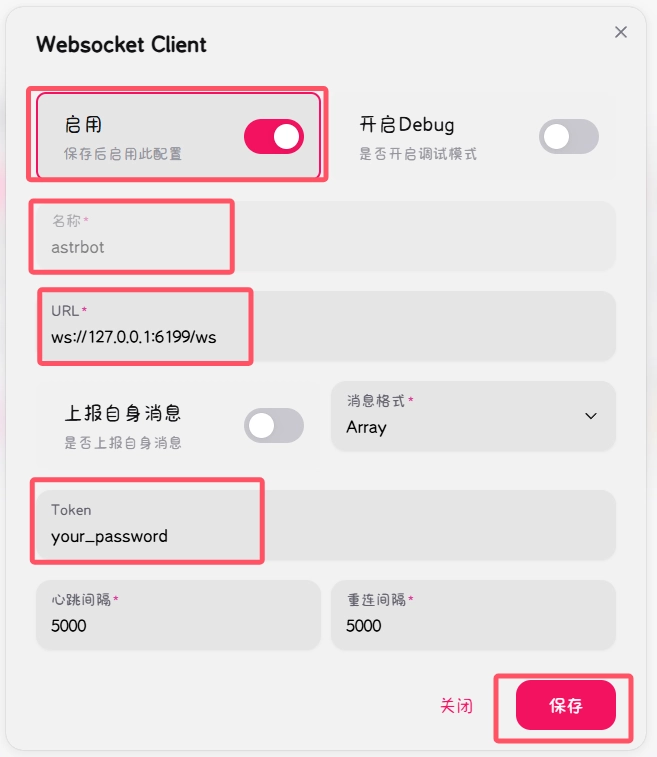Enable the 上报自身消息 switch
This screenshot has width=657, height=757.
[x=273, y=426]
